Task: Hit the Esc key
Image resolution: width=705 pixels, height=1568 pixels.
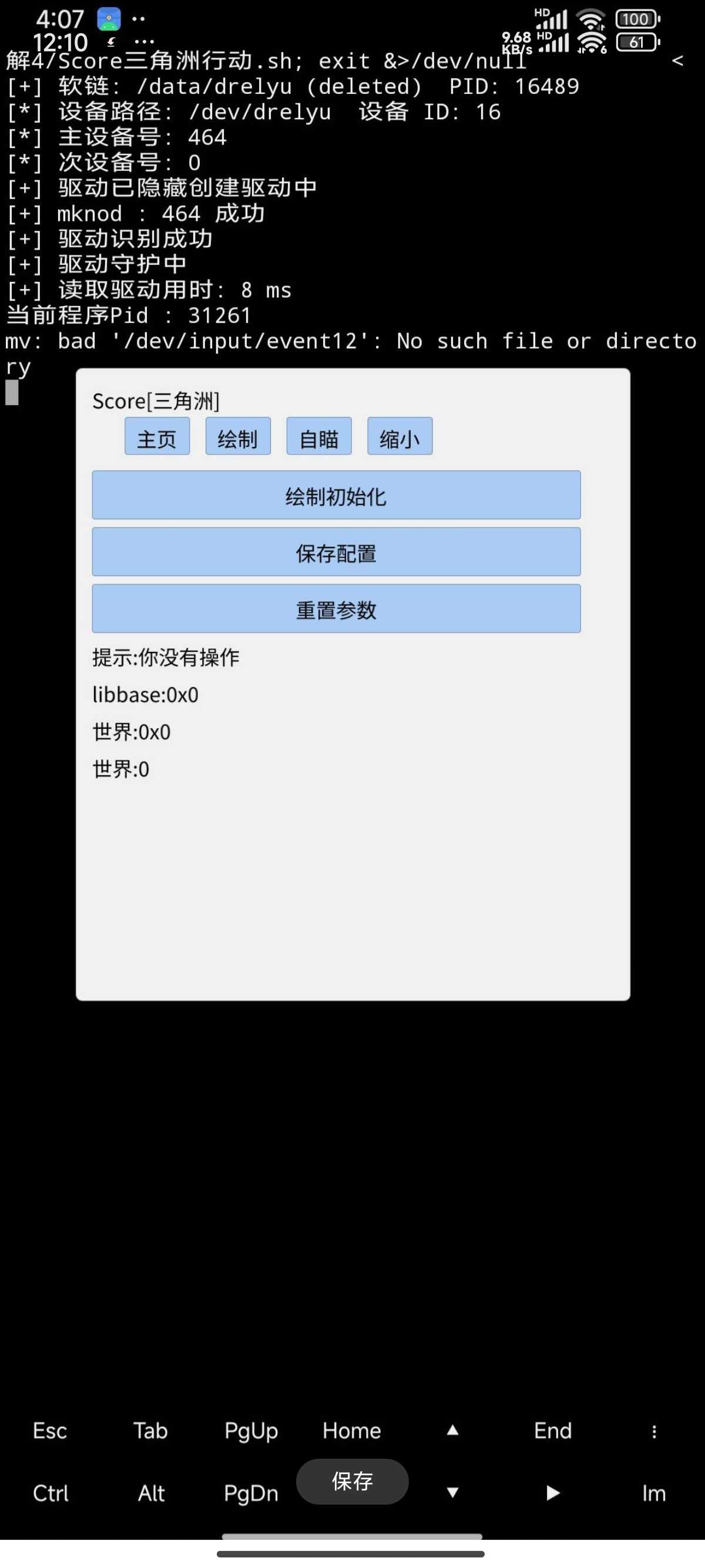Action: click(x=50, y=1431)
